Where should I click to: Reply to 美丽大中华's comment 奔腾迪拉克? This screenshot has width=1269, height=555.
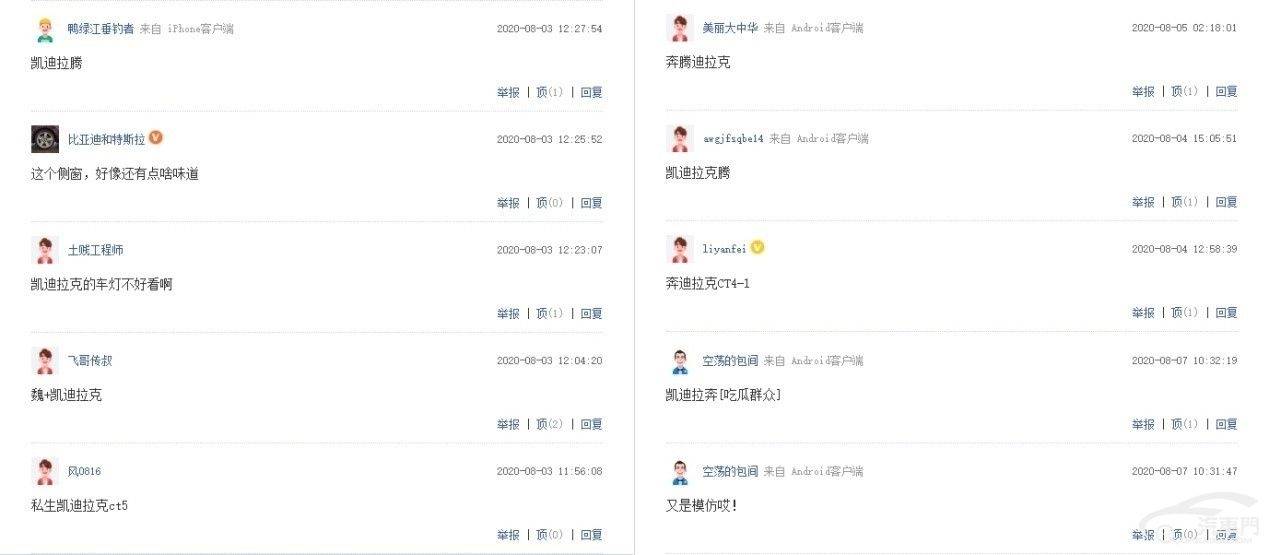pos(1226,91)
